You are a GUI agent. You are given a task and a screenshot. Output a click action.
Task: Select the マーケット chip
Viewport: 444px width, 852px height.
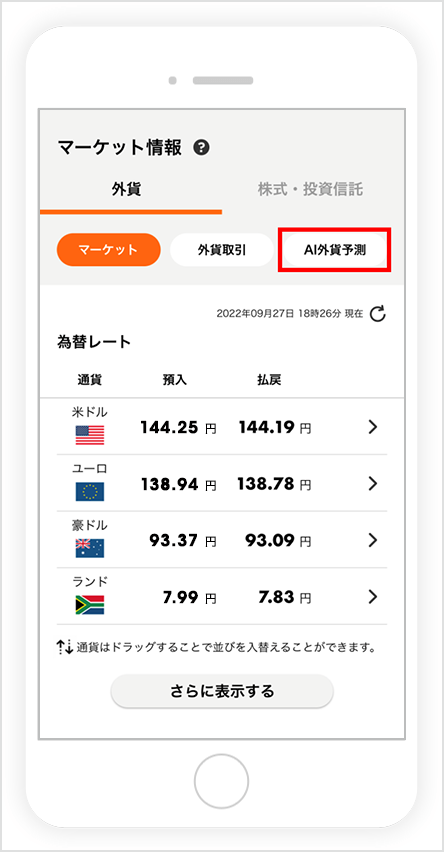pyautogui.click(x=108, y=250)
